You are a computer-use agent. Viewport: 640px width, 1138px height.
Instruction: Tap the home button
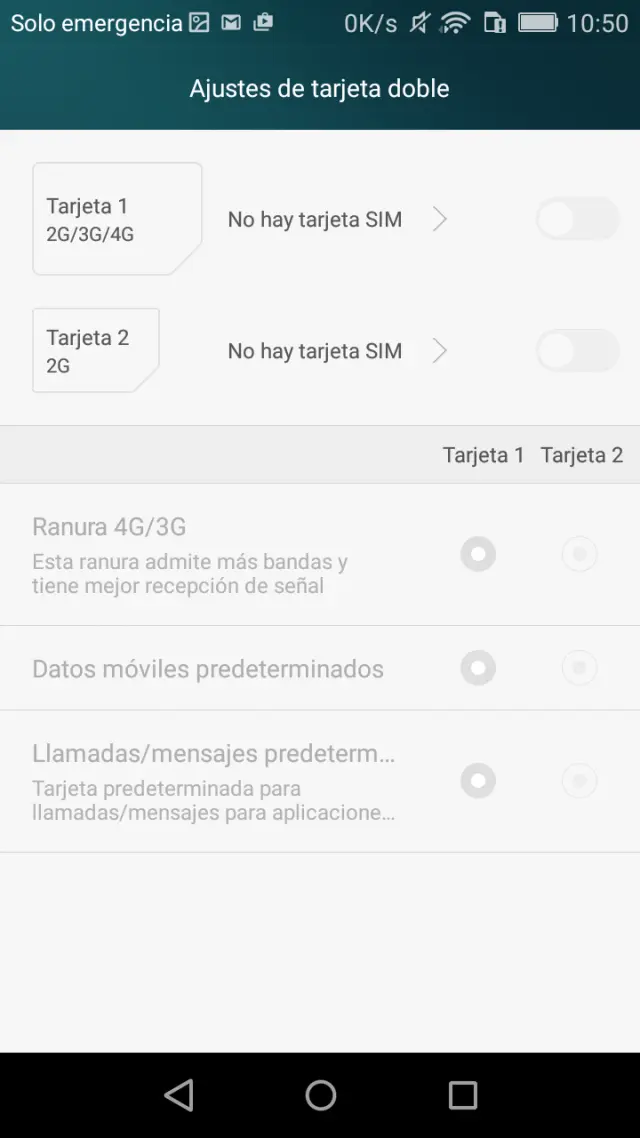320,1096
